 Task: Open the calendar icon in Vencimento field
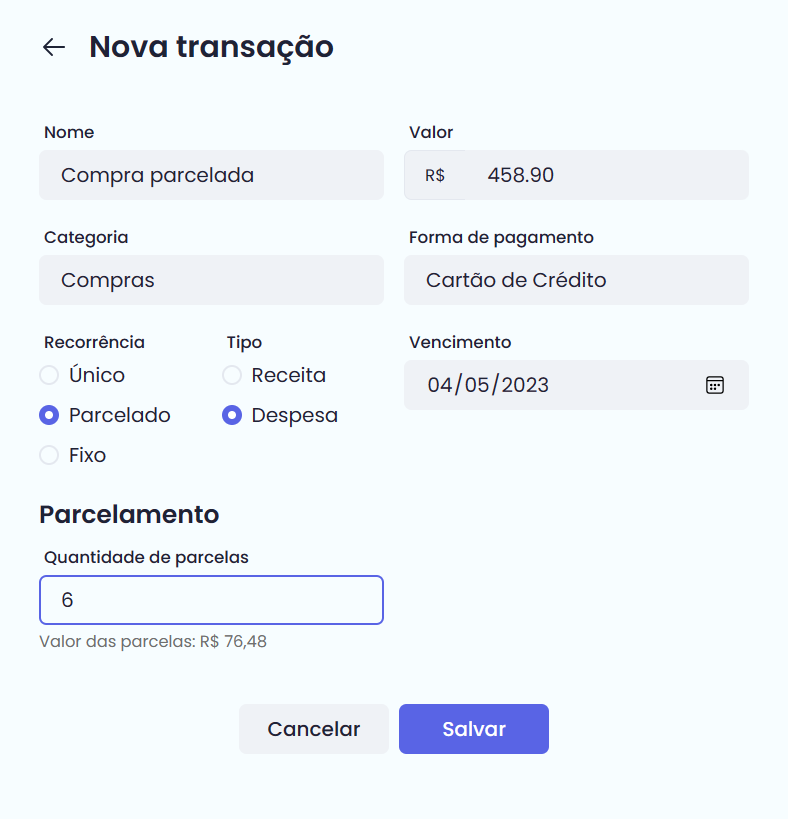[x=714, y=384]
